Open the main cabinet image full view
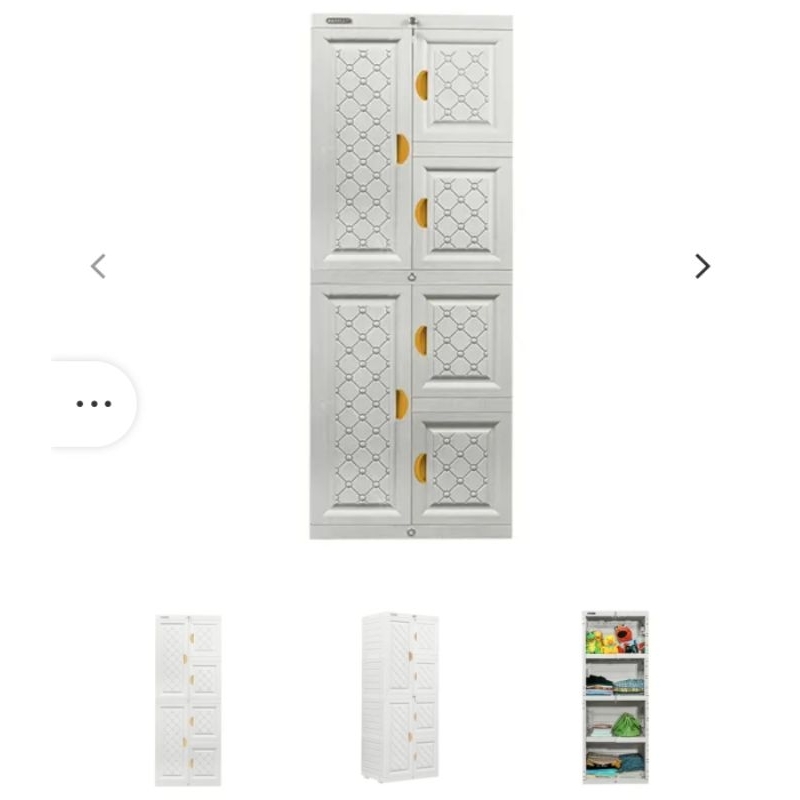This screenshot has height=800, width=800. coord(411,276)
